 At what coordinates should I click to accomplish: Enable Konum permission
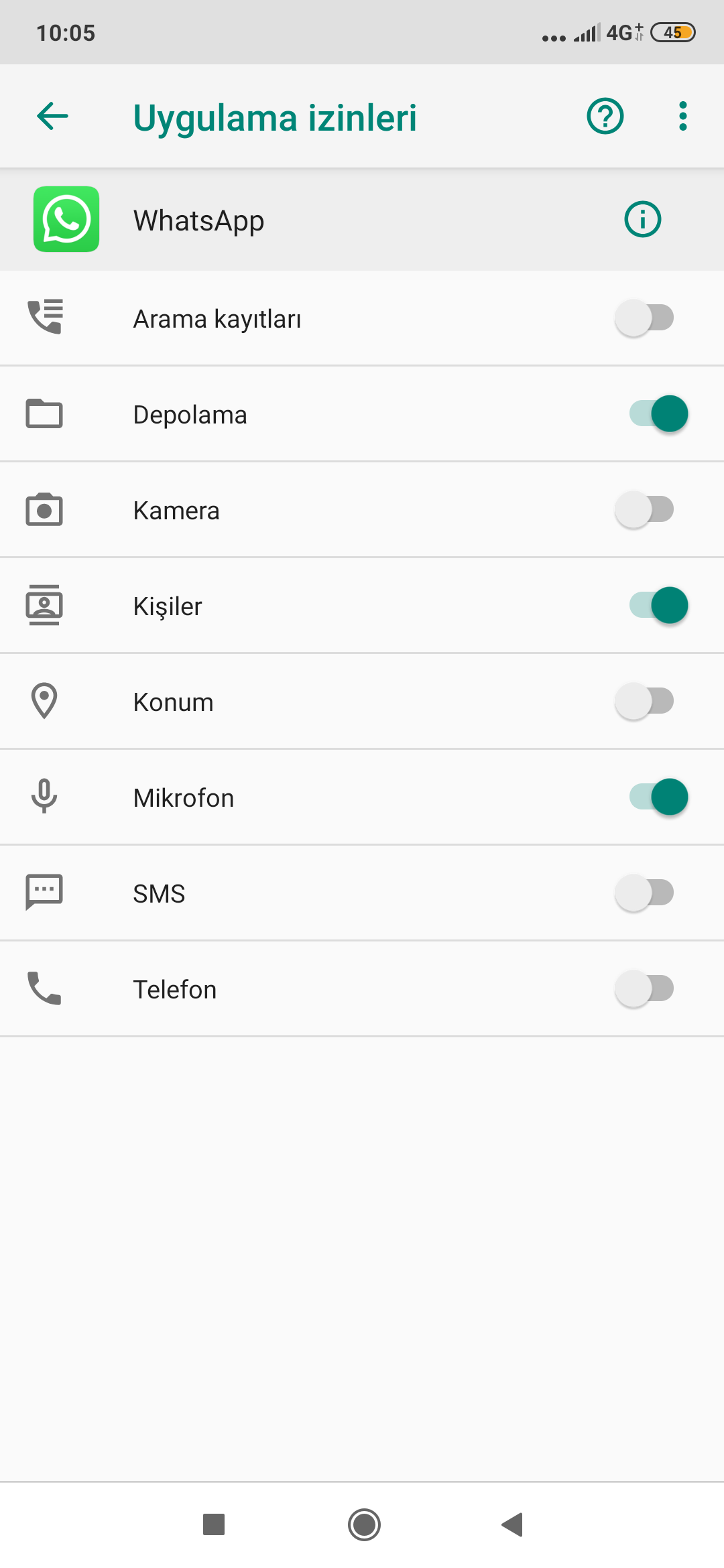click(x=644, y=701)
